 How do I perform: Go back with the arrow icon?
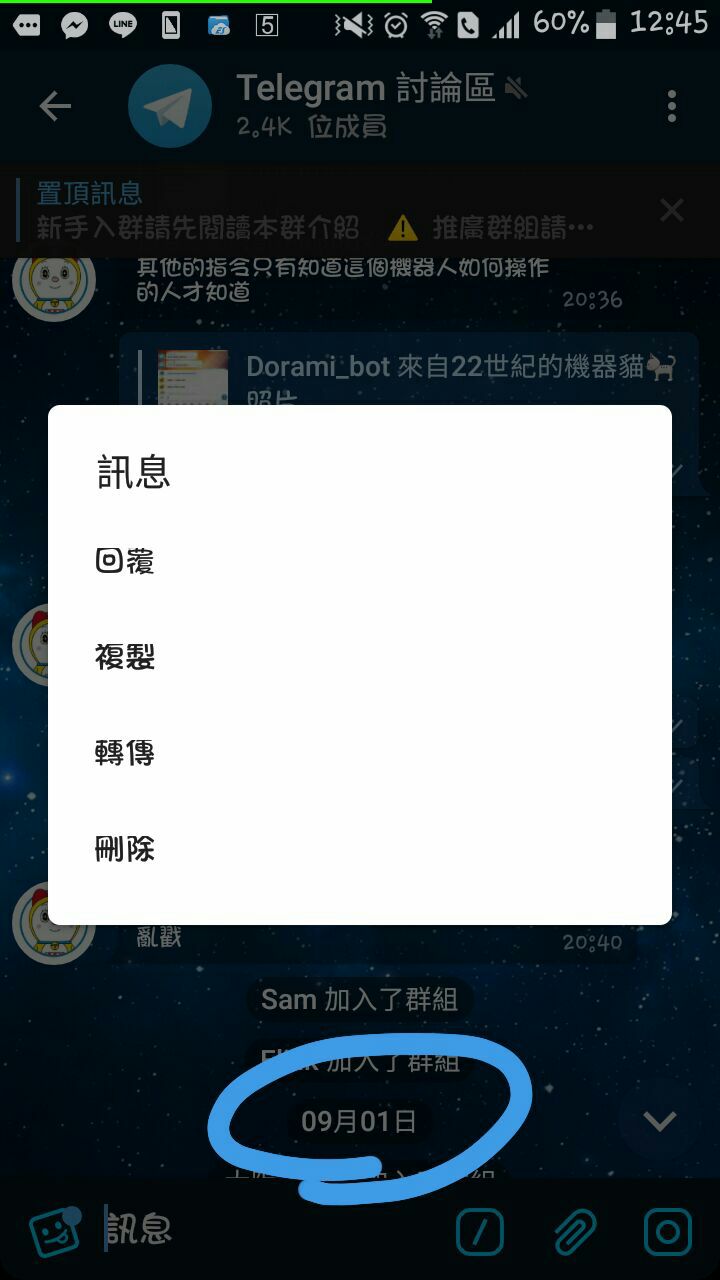pyautogui.click(x=55, y=106)
